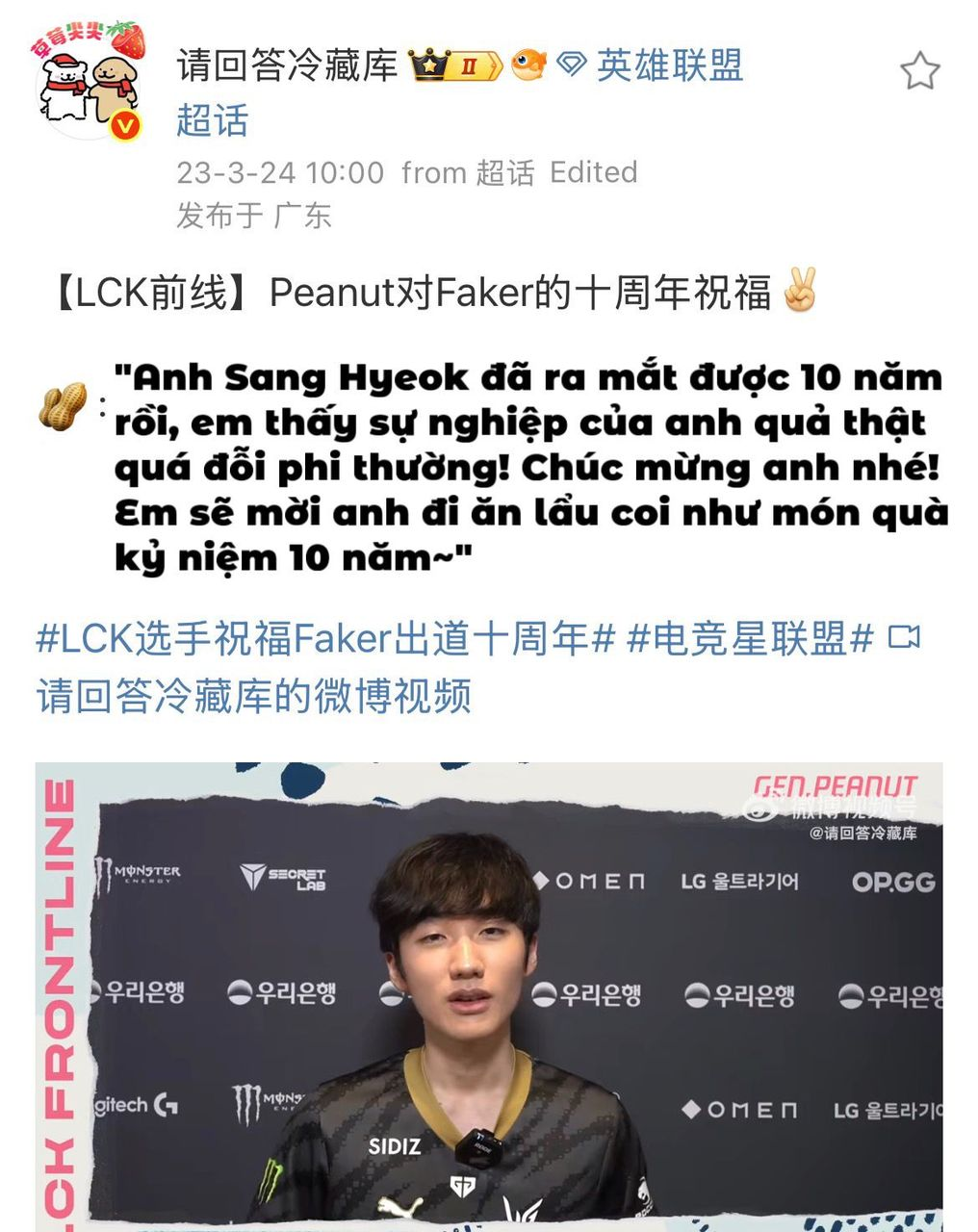Open hashtag #LCK选手祝福Faker出道十周年#

tap(325, 638)
